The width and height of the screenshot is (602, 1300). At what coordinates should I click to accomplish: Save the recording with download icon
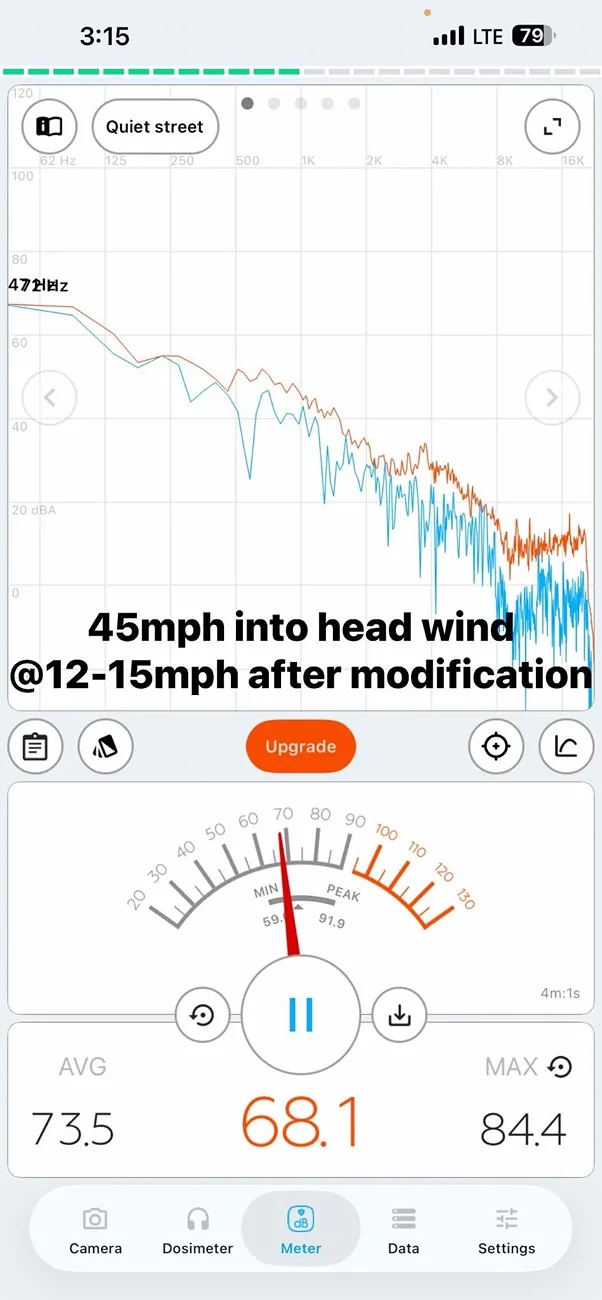399,1016
